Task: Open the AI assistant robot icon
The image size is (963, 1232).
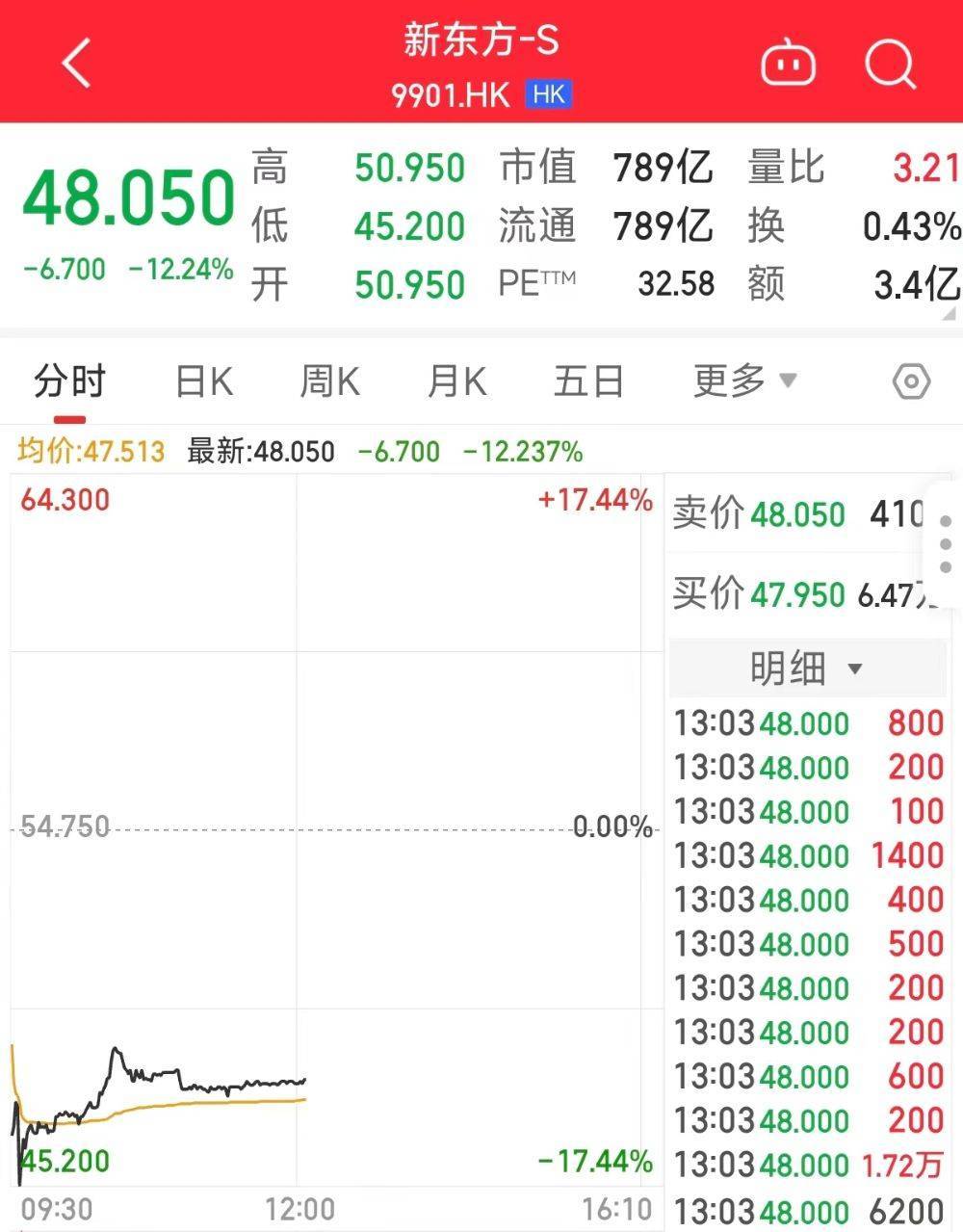Action: 788,62
